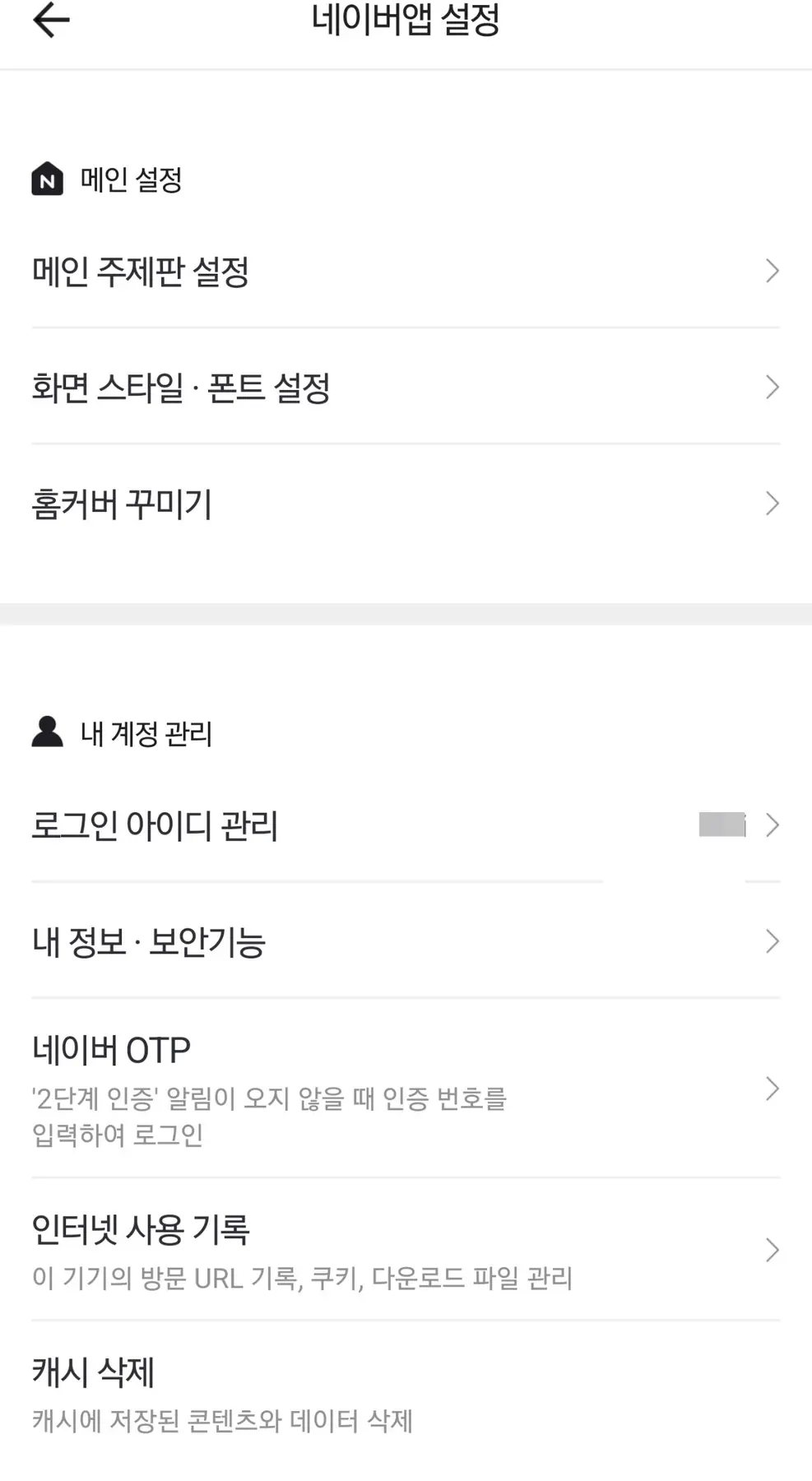812x1481 pixels.
Task: Open 내 정보 · 보안기능
Action: click(x=405, y=941)
